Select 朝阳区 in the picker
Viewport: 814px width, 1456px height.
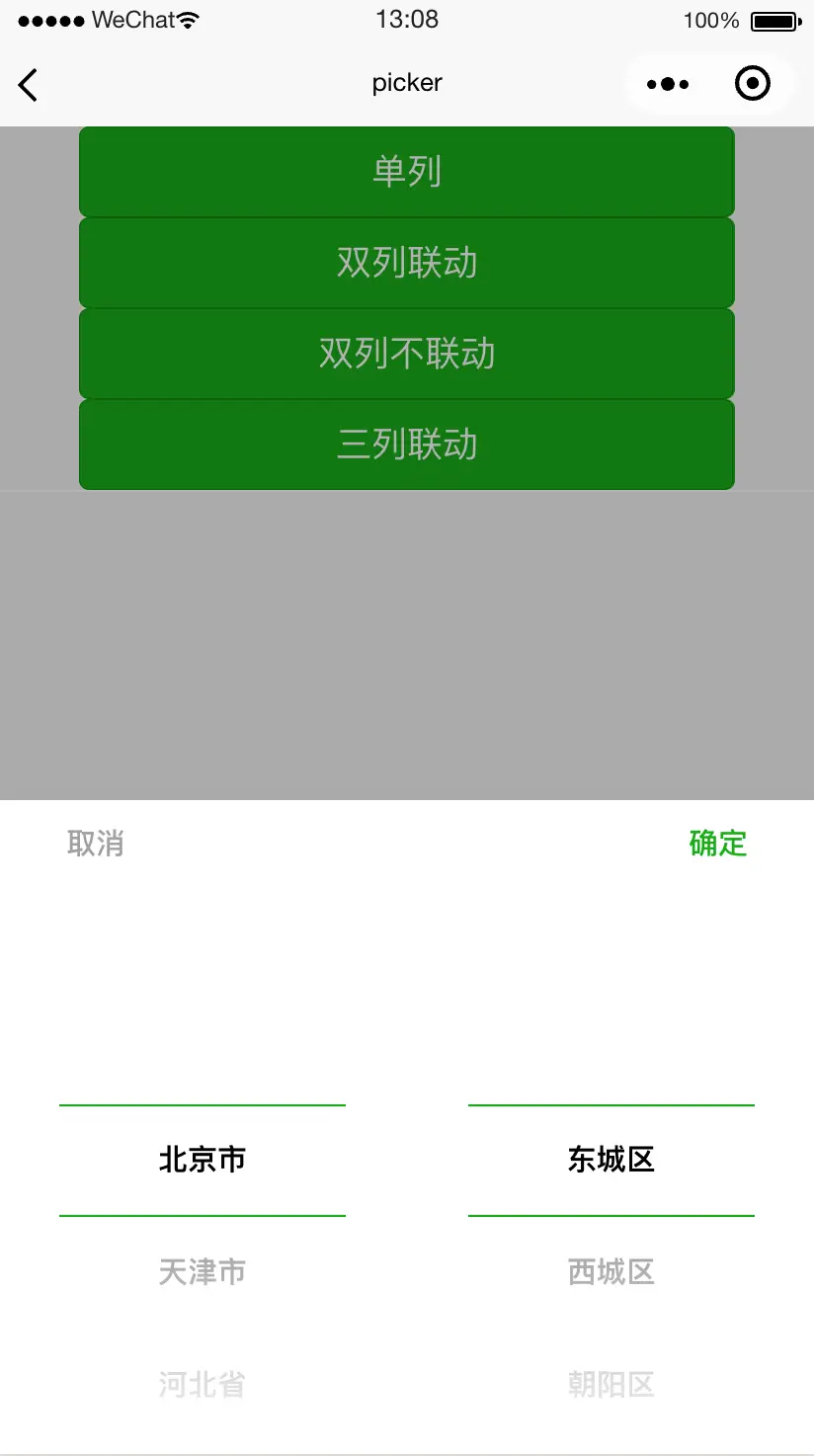(x=610, y=1384)
